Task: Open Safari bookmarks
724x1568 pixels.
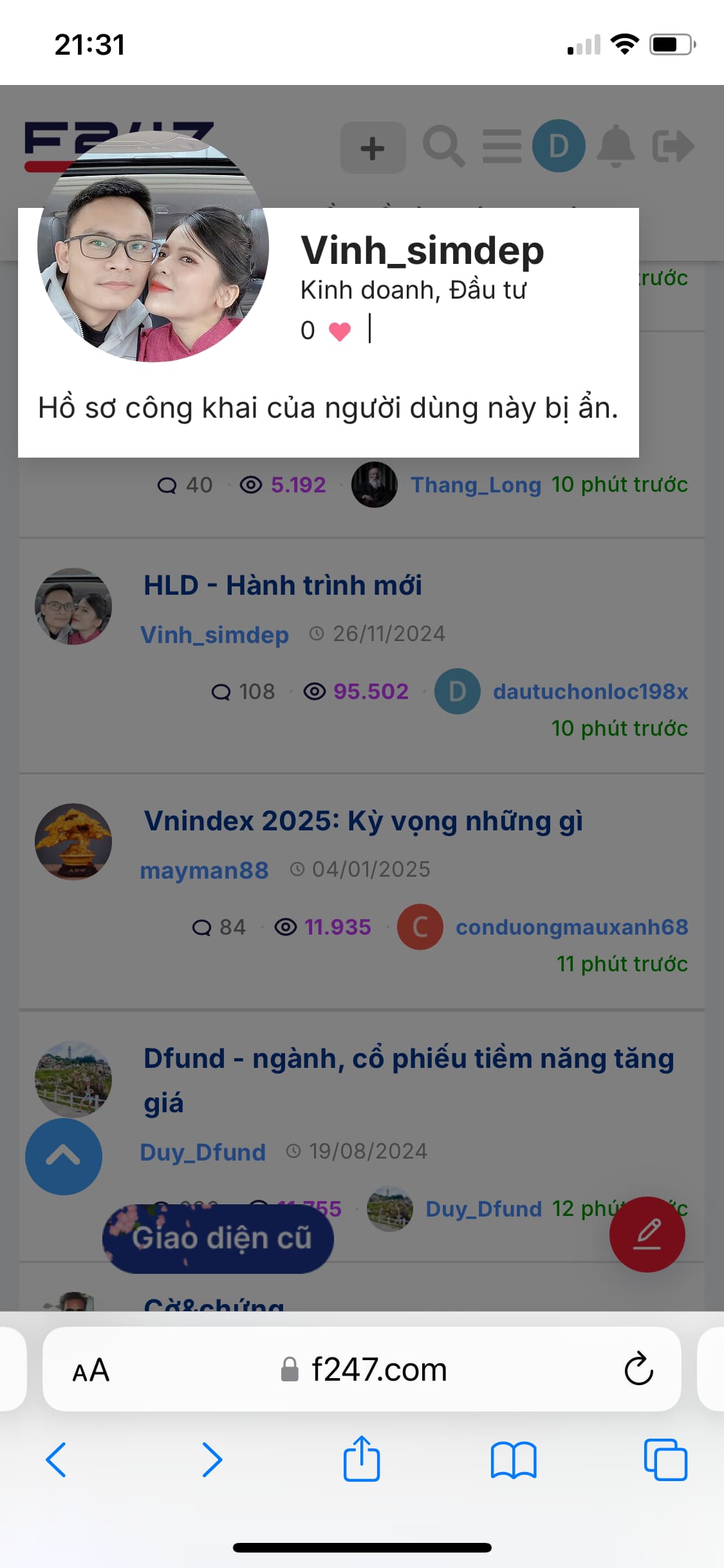Action: point(513,1459)
